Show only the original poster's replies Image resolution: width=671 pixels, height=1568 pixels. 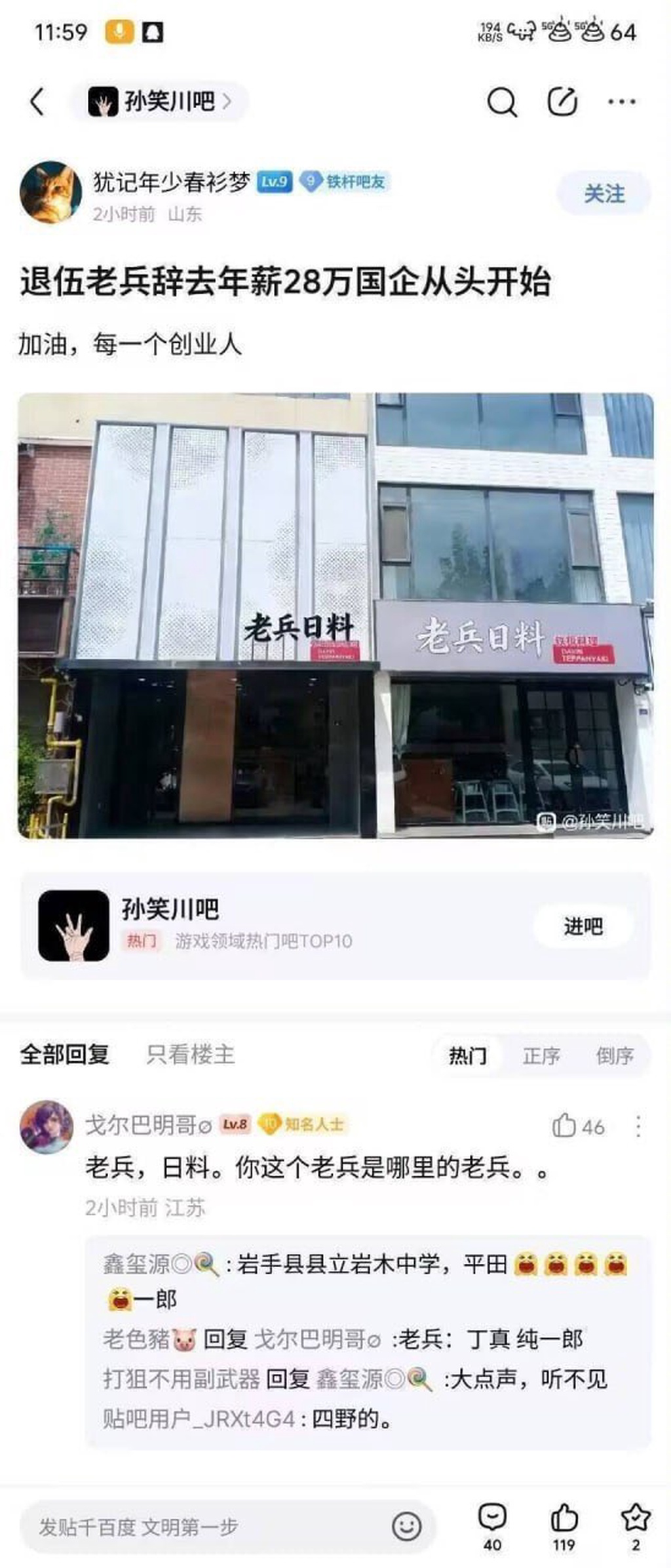pos(190,1055)
